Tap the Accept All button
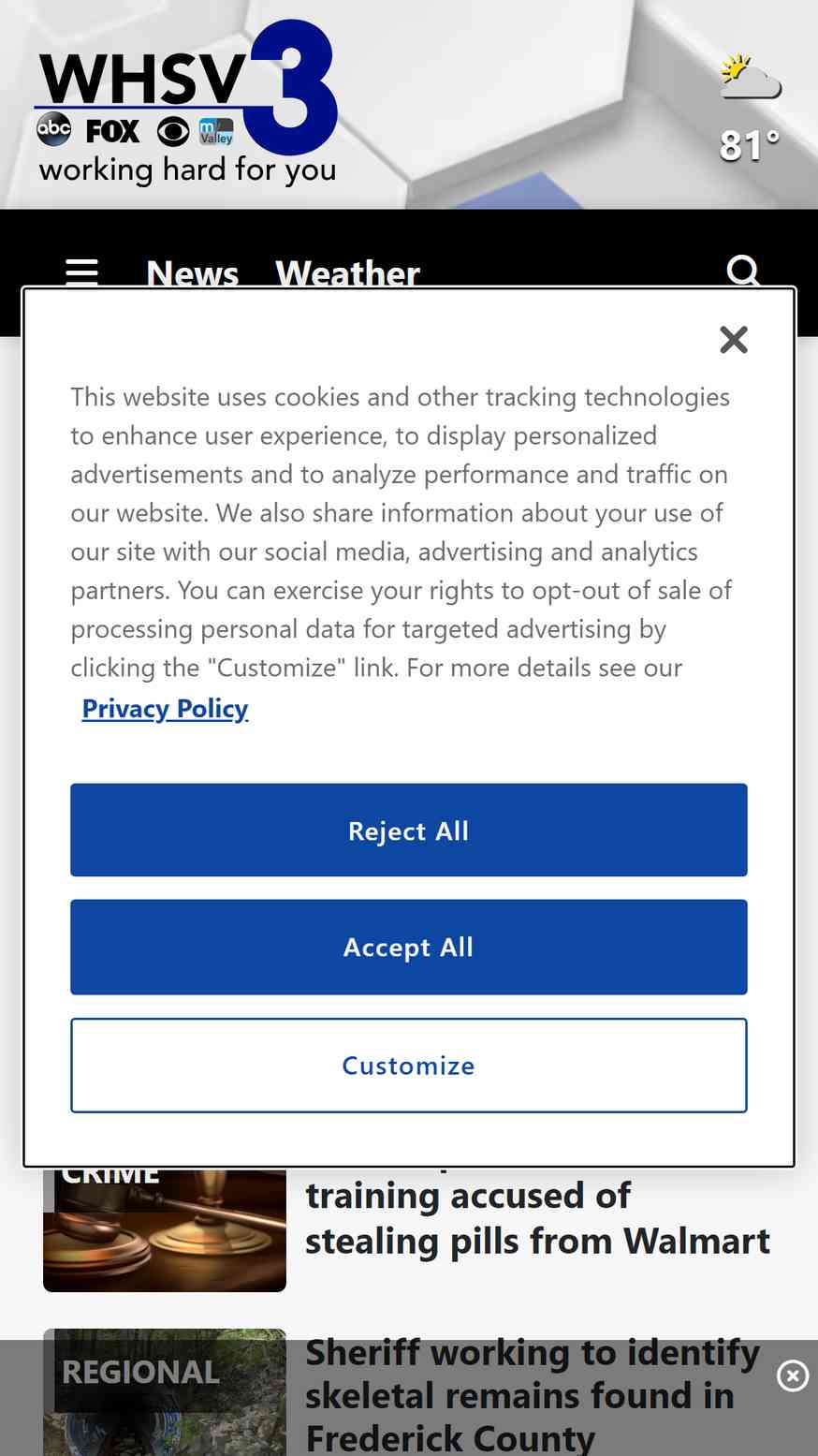The width and height of the screenshot is (818, 1456). [409, 947]
